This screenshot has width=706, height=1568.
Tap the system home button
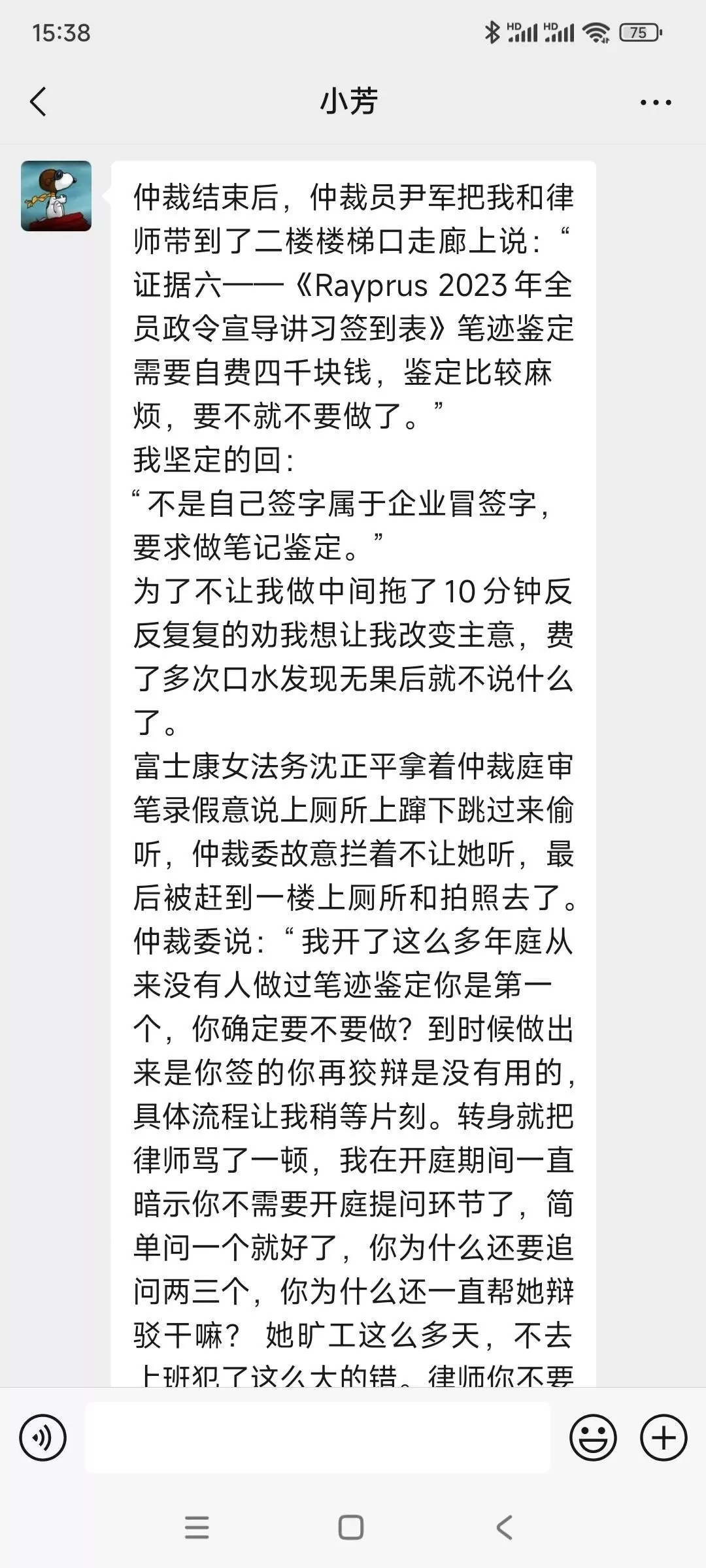tap(351, 1527)
